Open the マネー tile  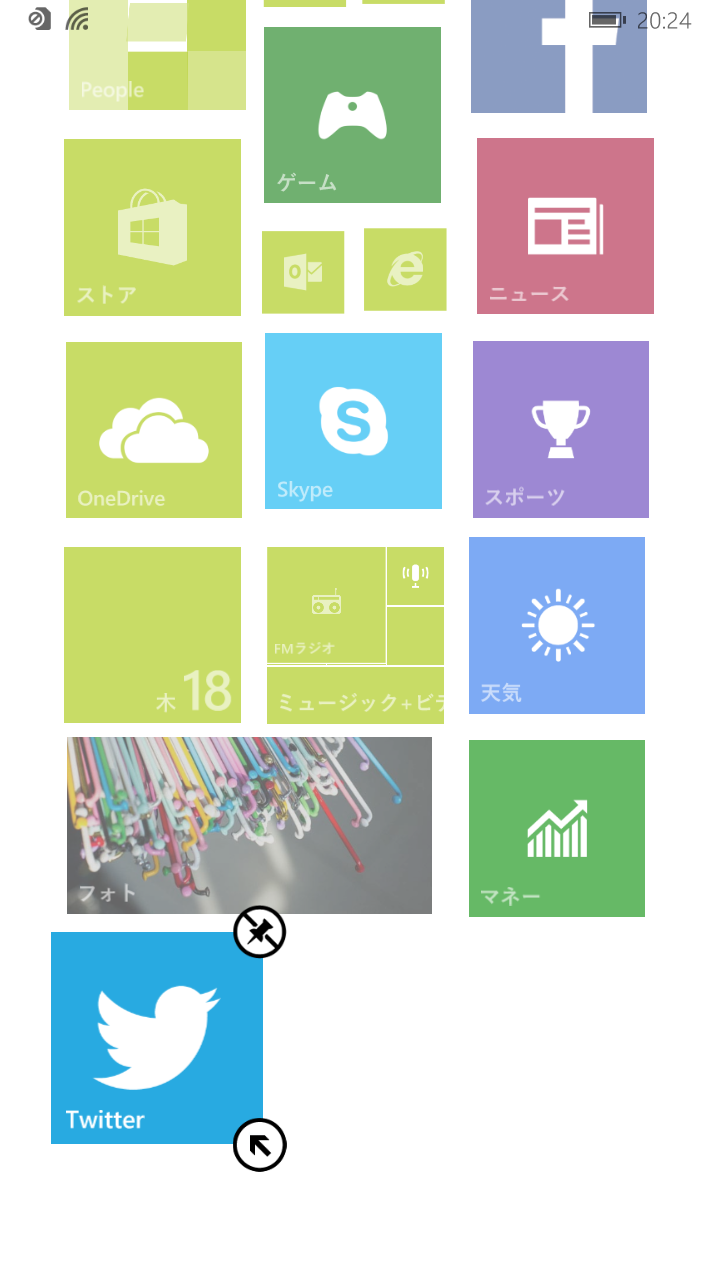[x=557, y=828]
